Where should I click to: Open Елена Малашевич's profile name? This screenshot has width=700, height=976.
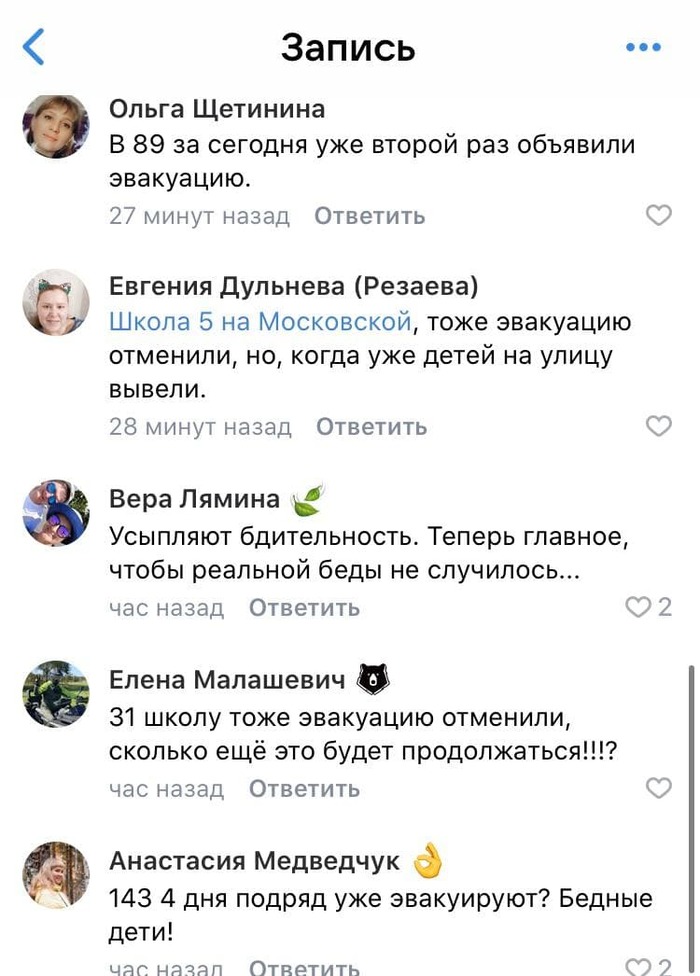point(227,681)
